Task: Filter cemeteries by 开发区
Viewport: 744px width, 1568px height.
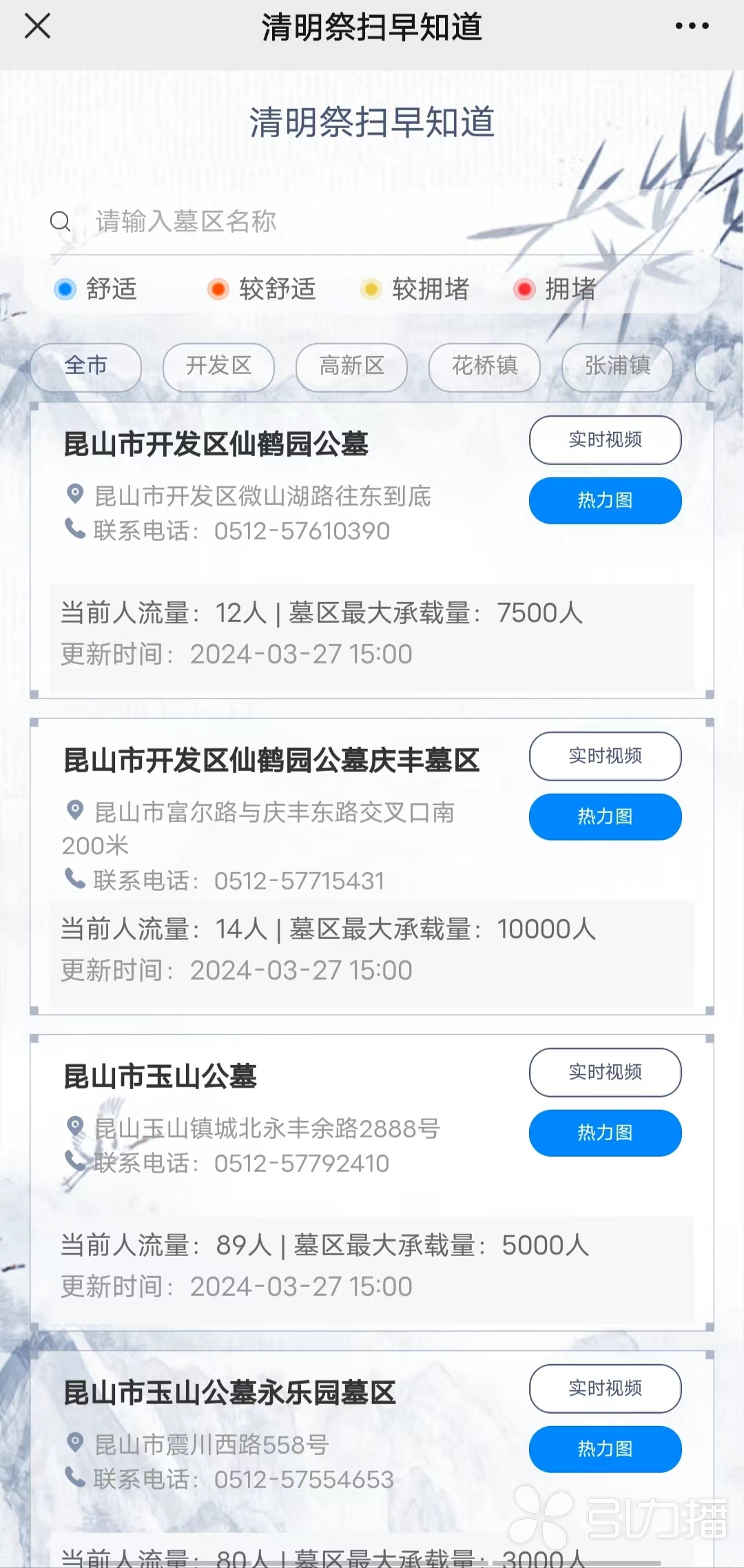Action: pyautogui.click(x=218, y=366)
